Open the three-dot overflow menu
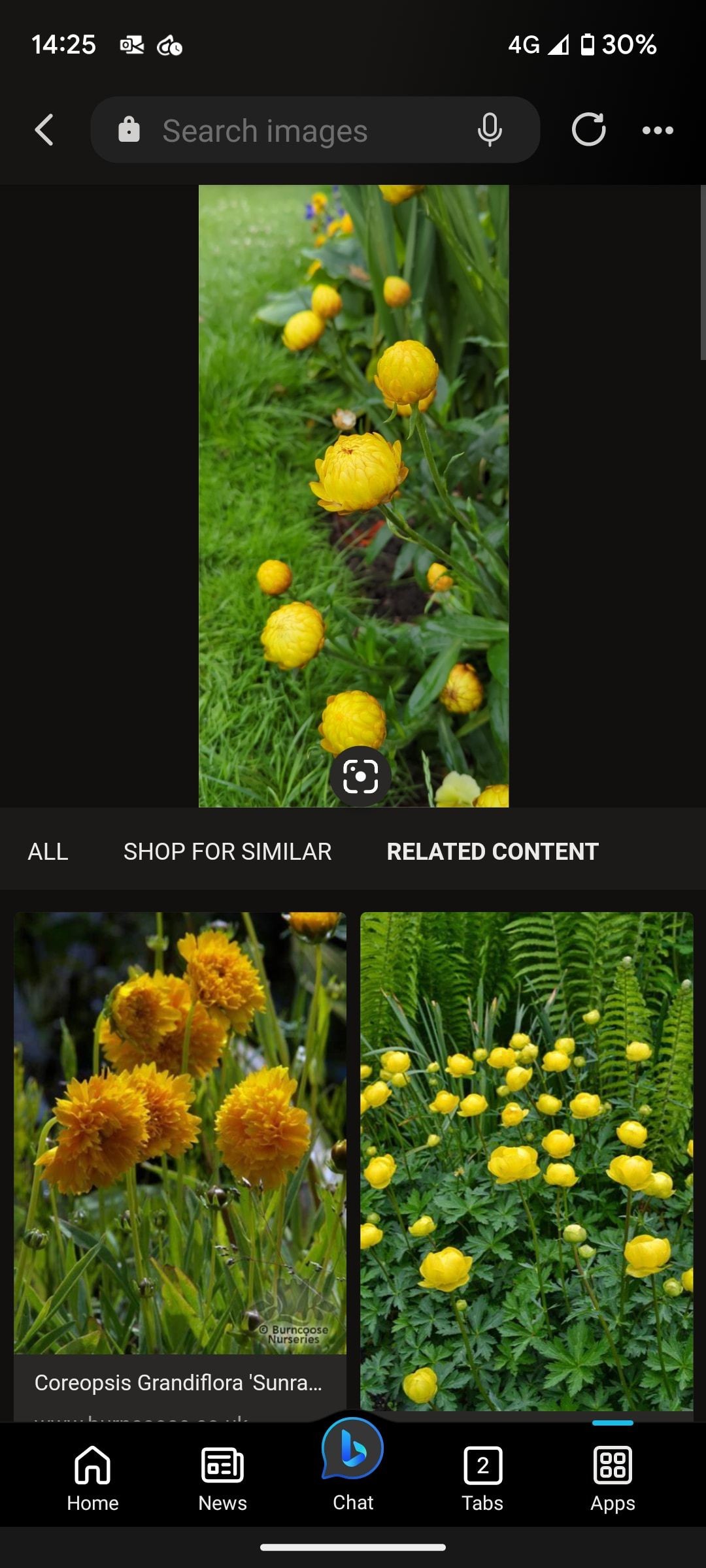Image resolution: width=706 pixels, height=1568 pixels. pos(658,130)
